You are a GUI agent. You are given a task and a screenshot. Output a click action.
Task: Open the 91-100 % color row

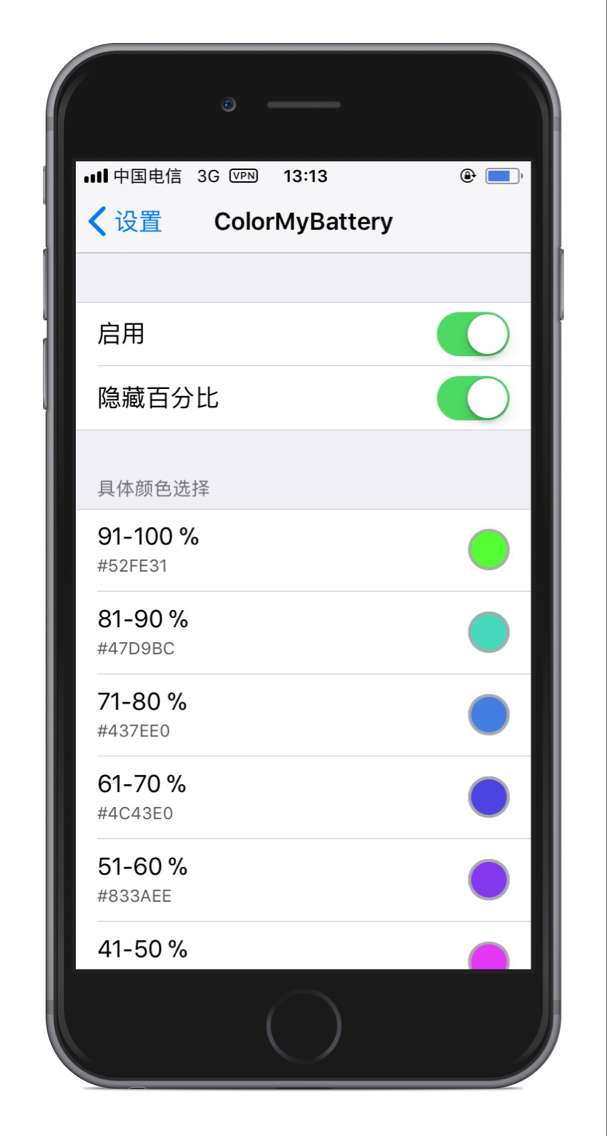click(304, 550)
